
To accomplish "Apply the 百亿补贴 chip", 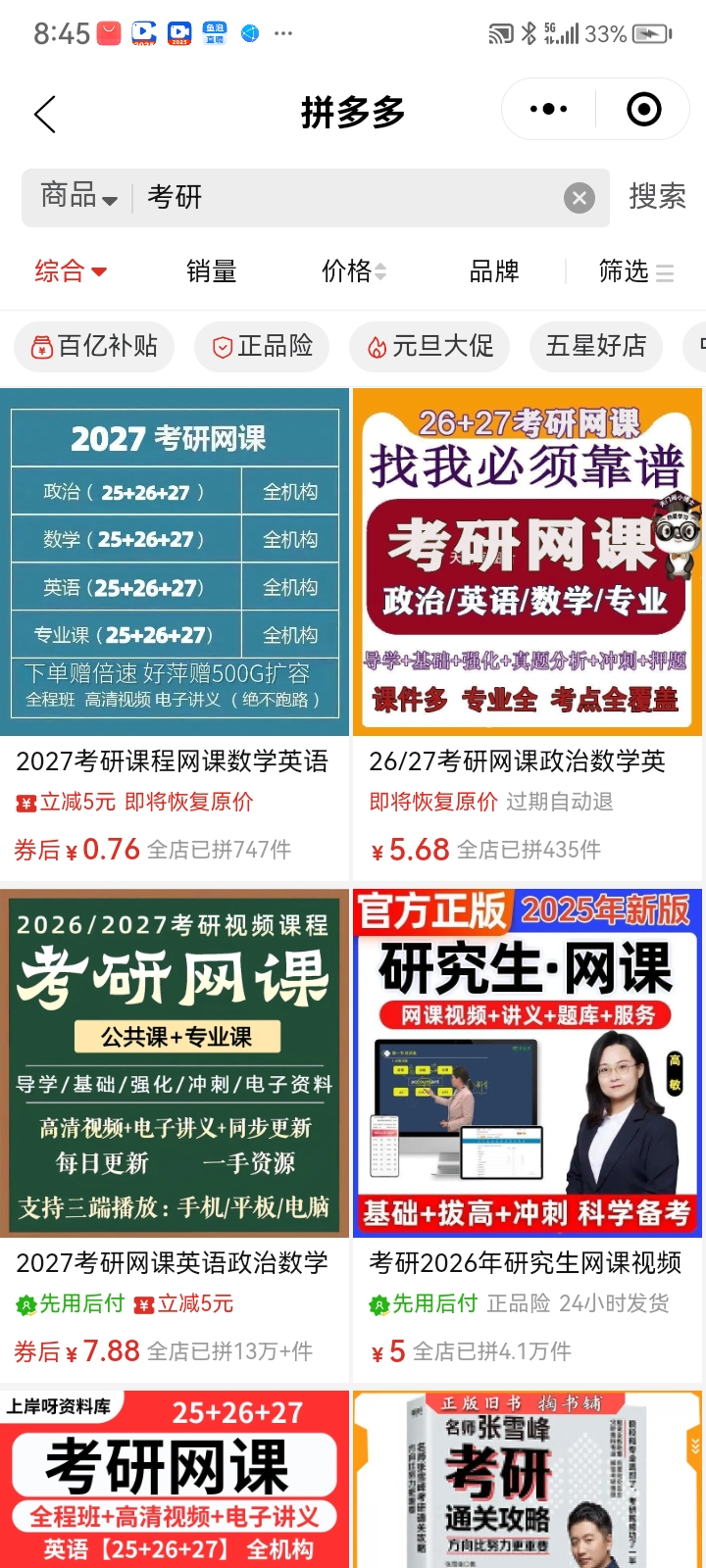I will pos(94,346).
